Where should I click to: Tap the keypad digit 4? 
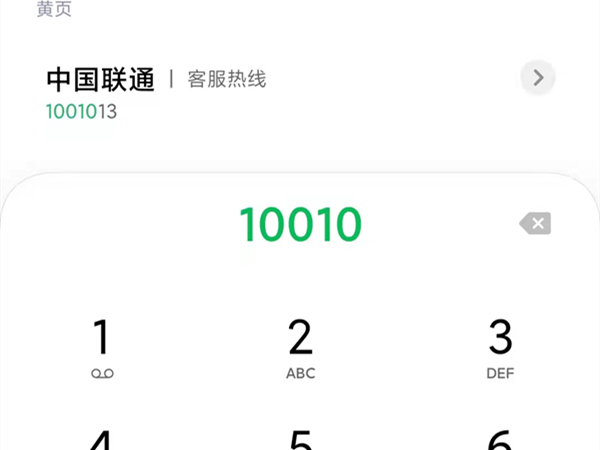point(101,440)
